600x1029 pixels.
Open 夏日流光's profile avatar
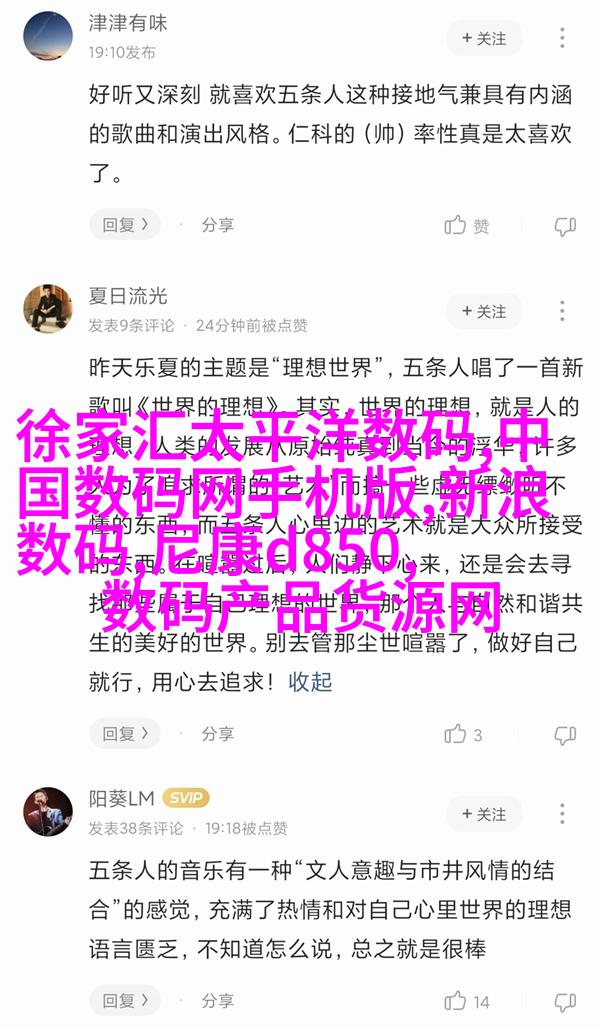(x=48, y=309)
